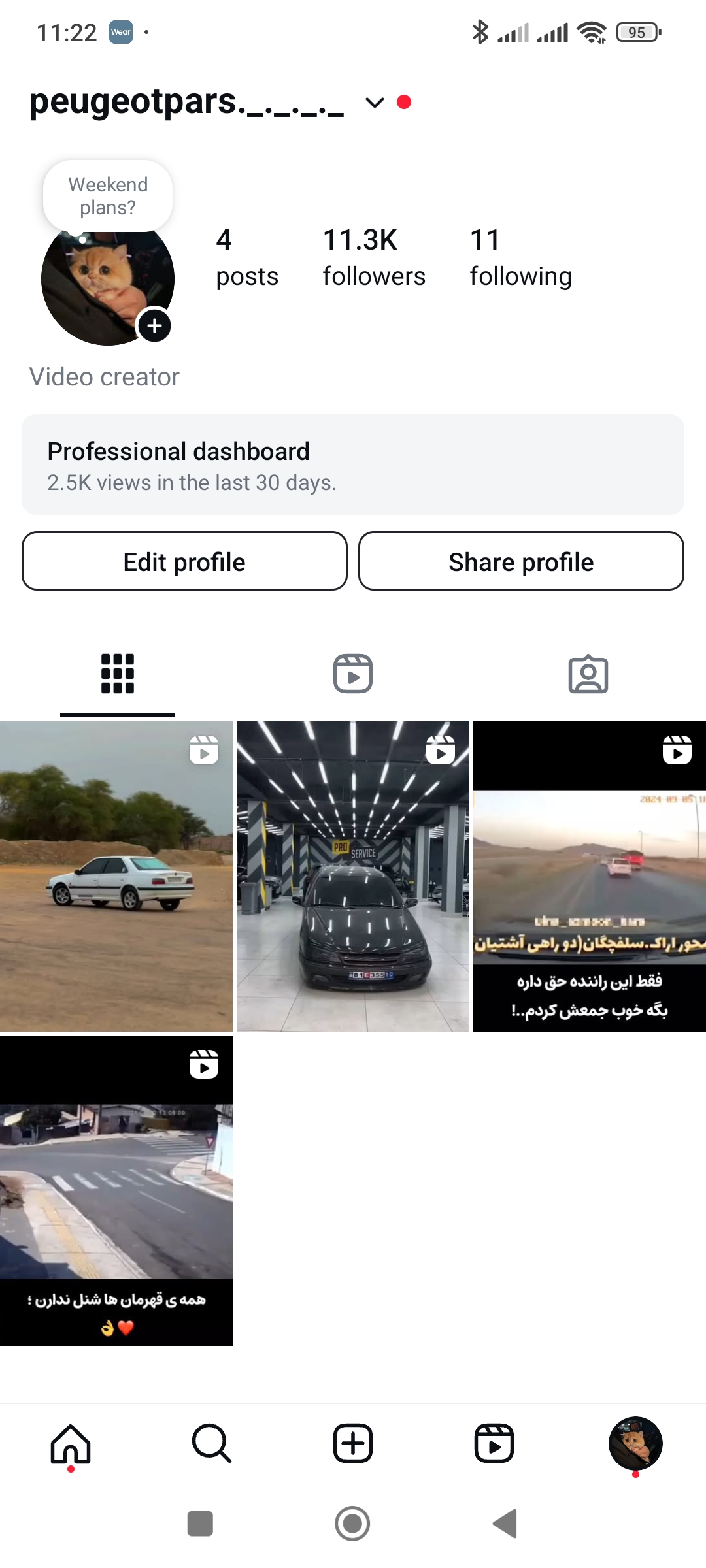This screenshot has height=1568, width=706.
Task: Tap the Edit profile button
Action: 184,561
